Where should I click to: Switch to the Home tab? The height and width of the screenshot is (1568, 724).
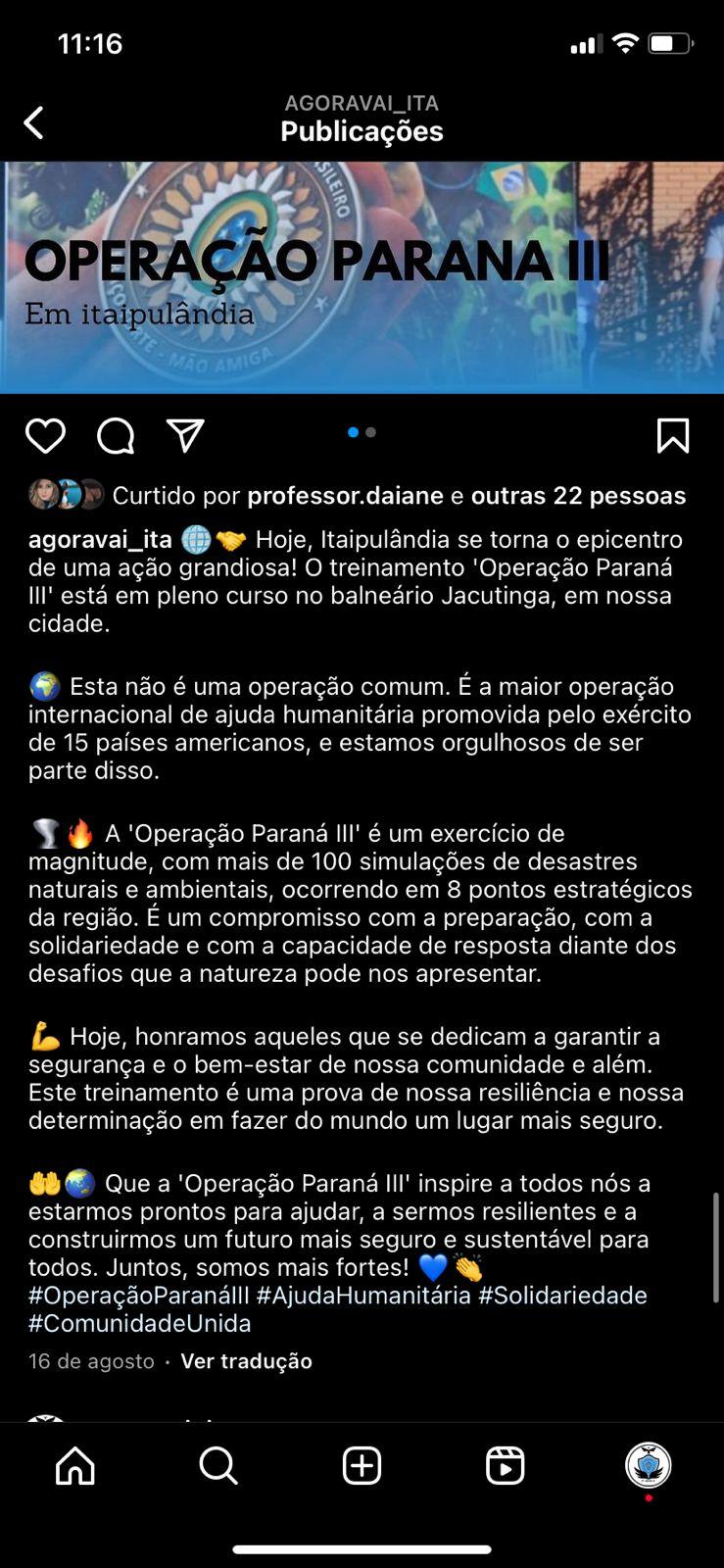[75, 1466]
